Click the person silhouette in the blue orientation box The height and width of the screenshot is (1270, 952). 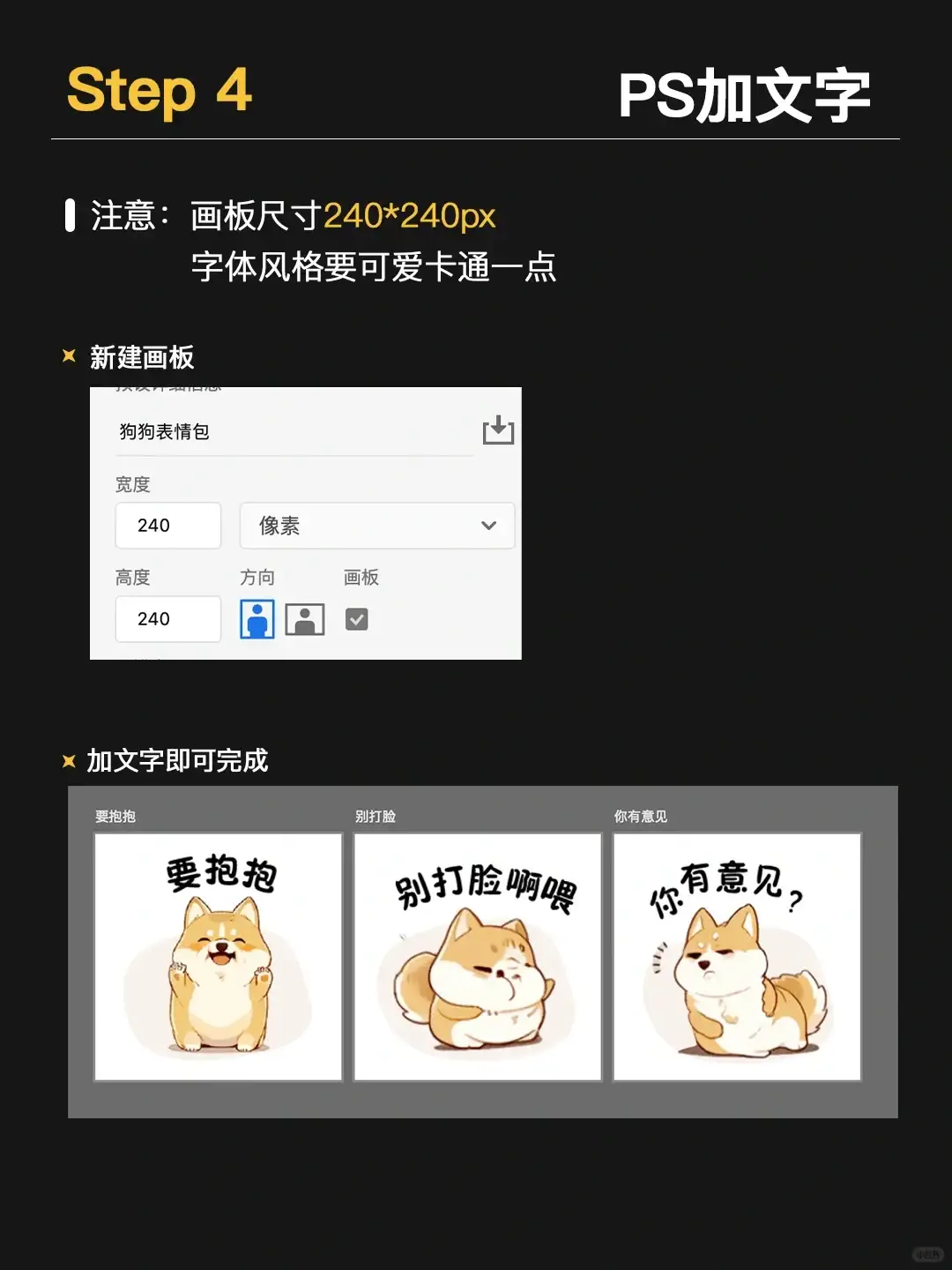click(x=256, y=620)
